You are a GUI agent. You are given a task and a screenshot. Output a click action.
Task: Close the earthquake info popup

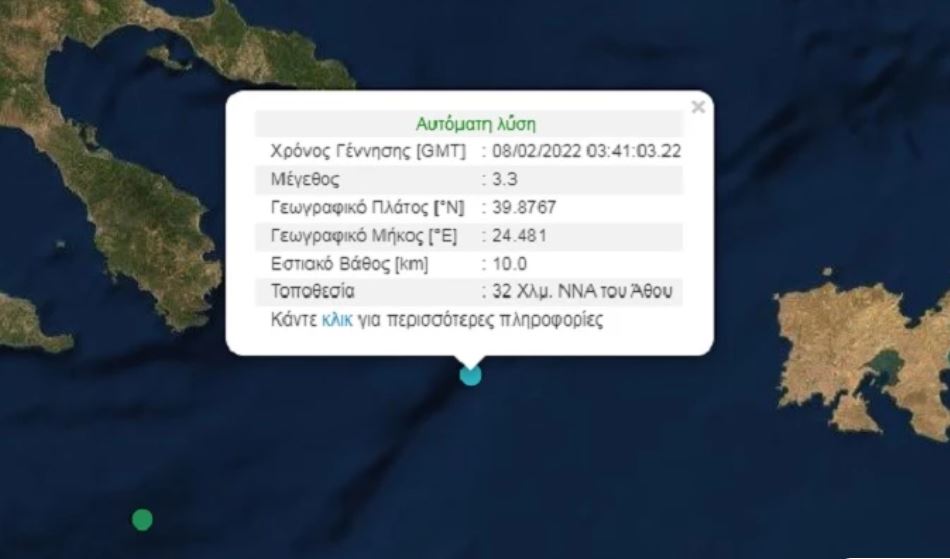[x=698, y=107]
